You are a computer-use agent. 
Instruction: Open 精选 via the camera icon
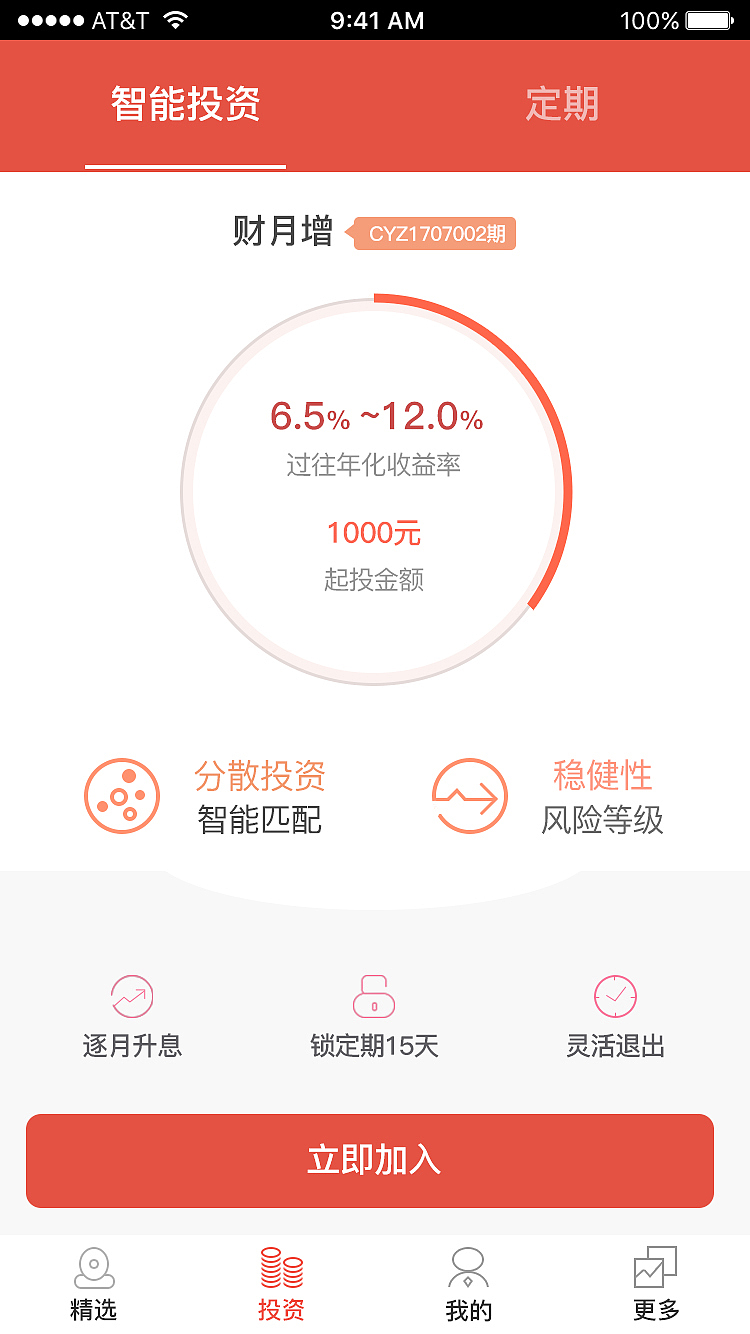[x=92, y=1270]
